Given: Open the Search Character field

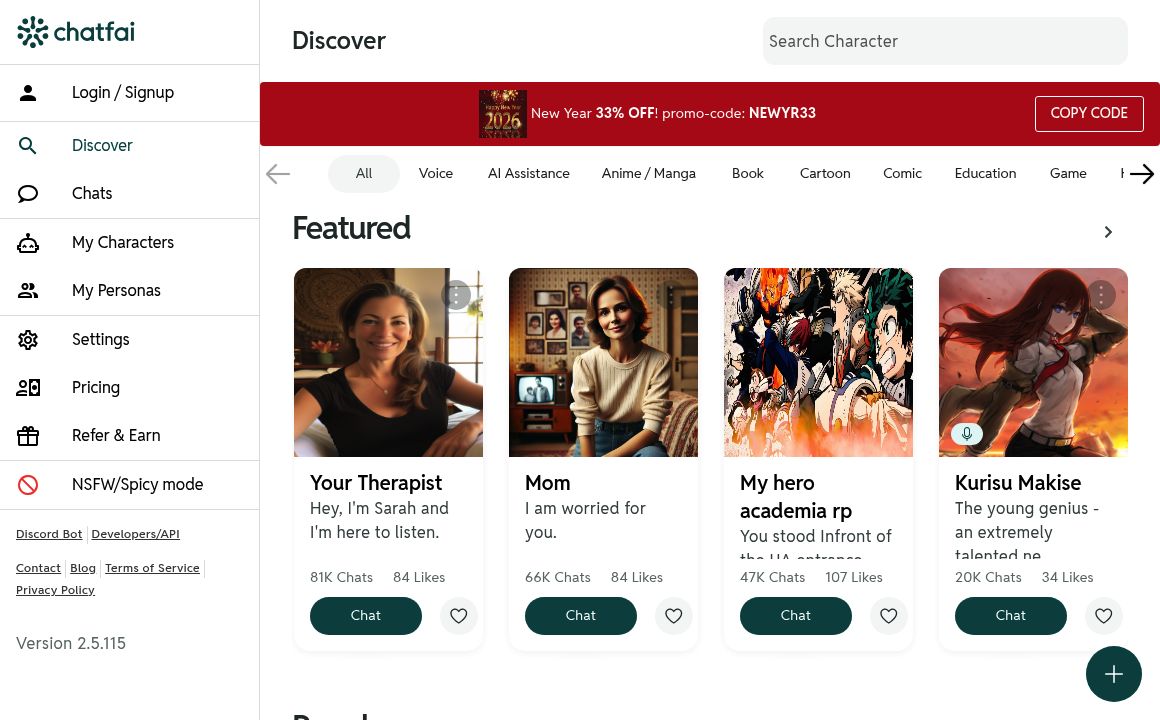Looking at the screenshot, I should tap(944, 41).
